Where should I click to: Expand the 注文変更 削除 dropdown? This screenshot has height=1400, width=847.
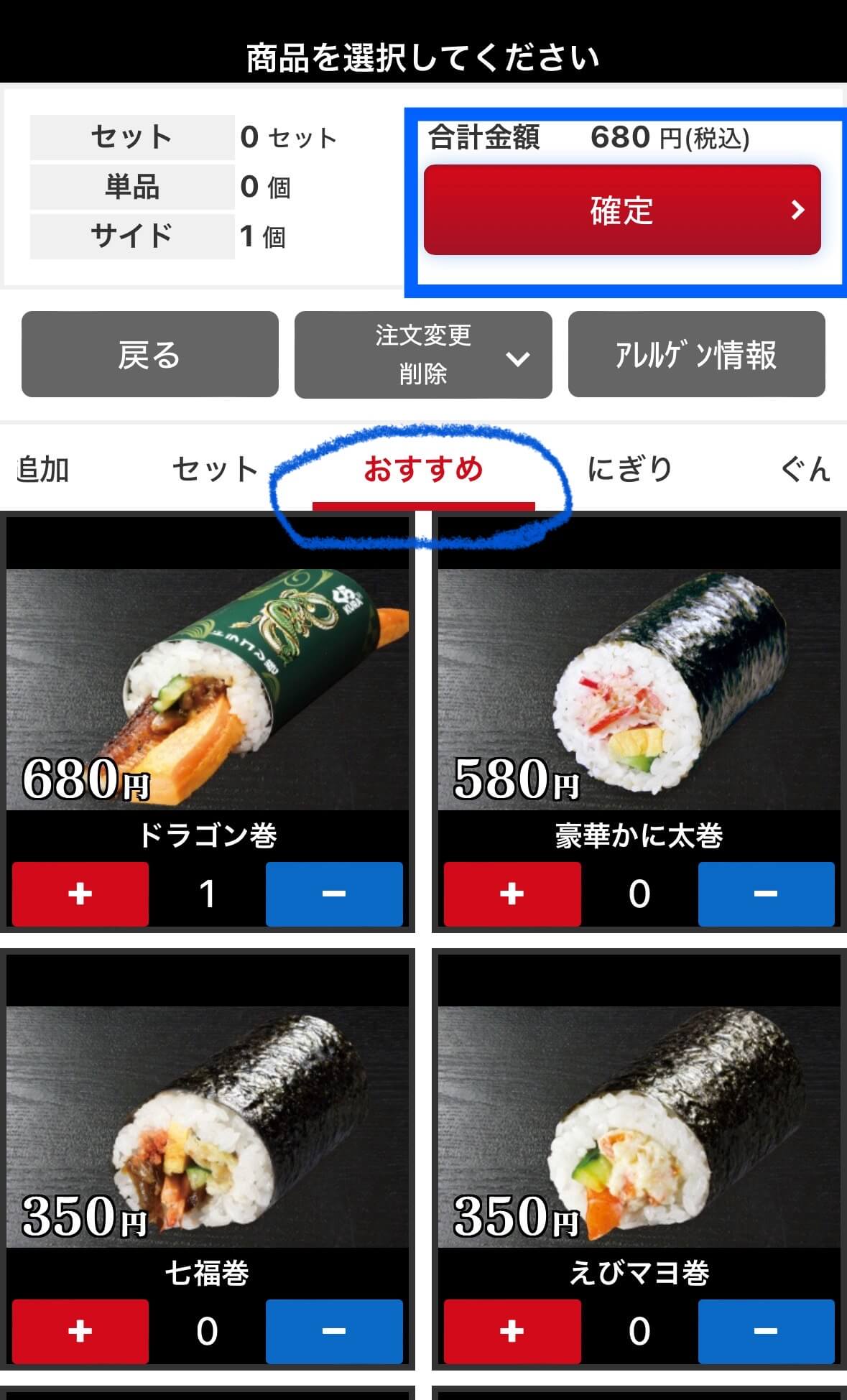point(423,354)
